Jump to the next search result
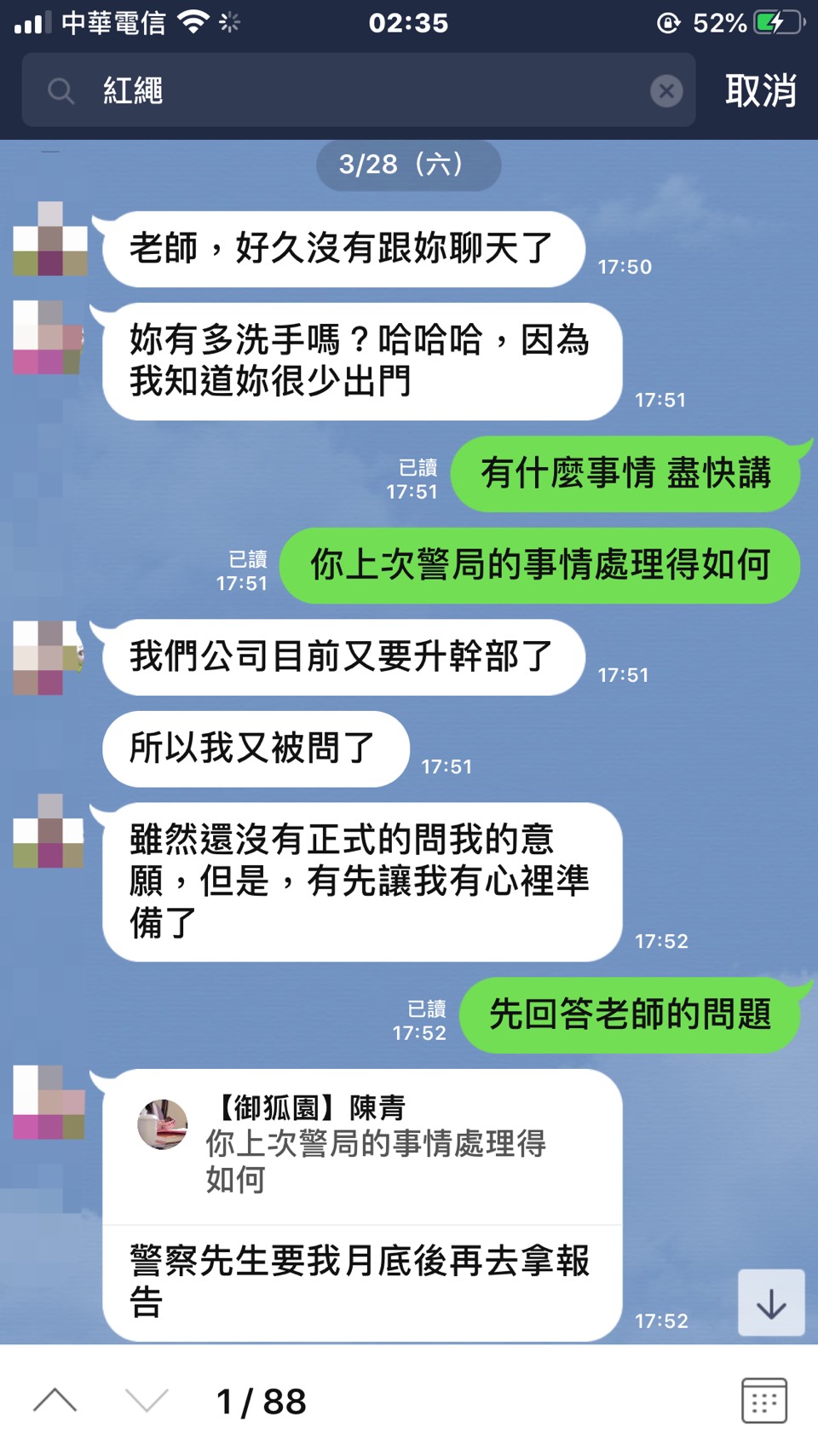 (x=147, y=1400)
